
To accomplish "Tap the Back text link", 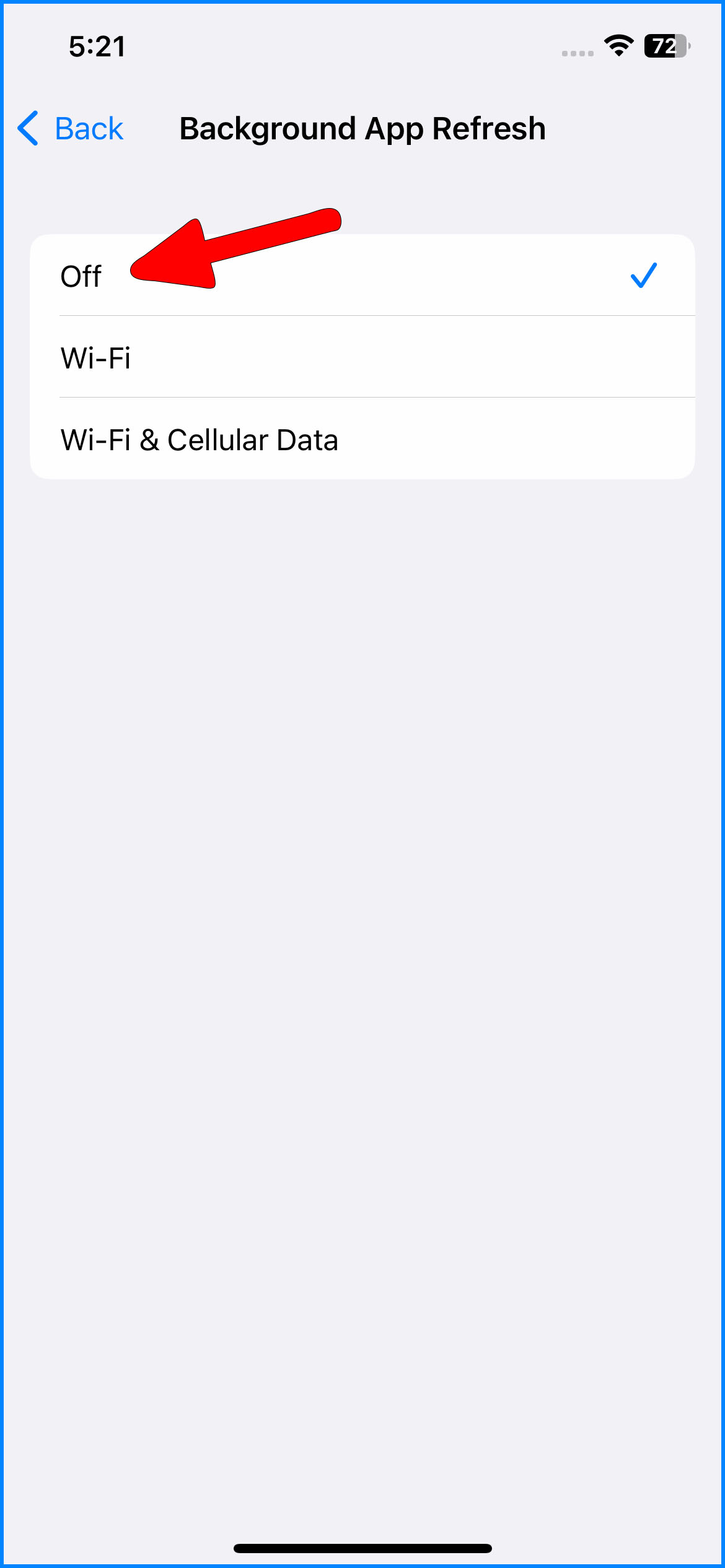I will [x=90, y=128].
